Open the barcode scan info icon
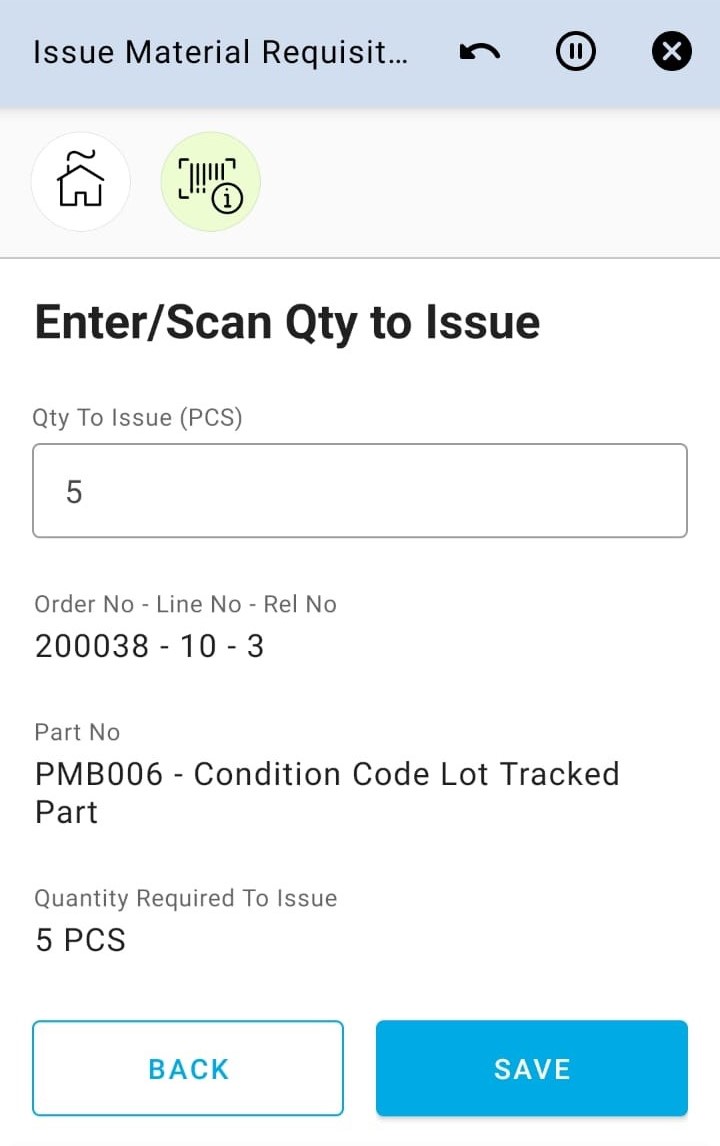 [x=211, y=182]
